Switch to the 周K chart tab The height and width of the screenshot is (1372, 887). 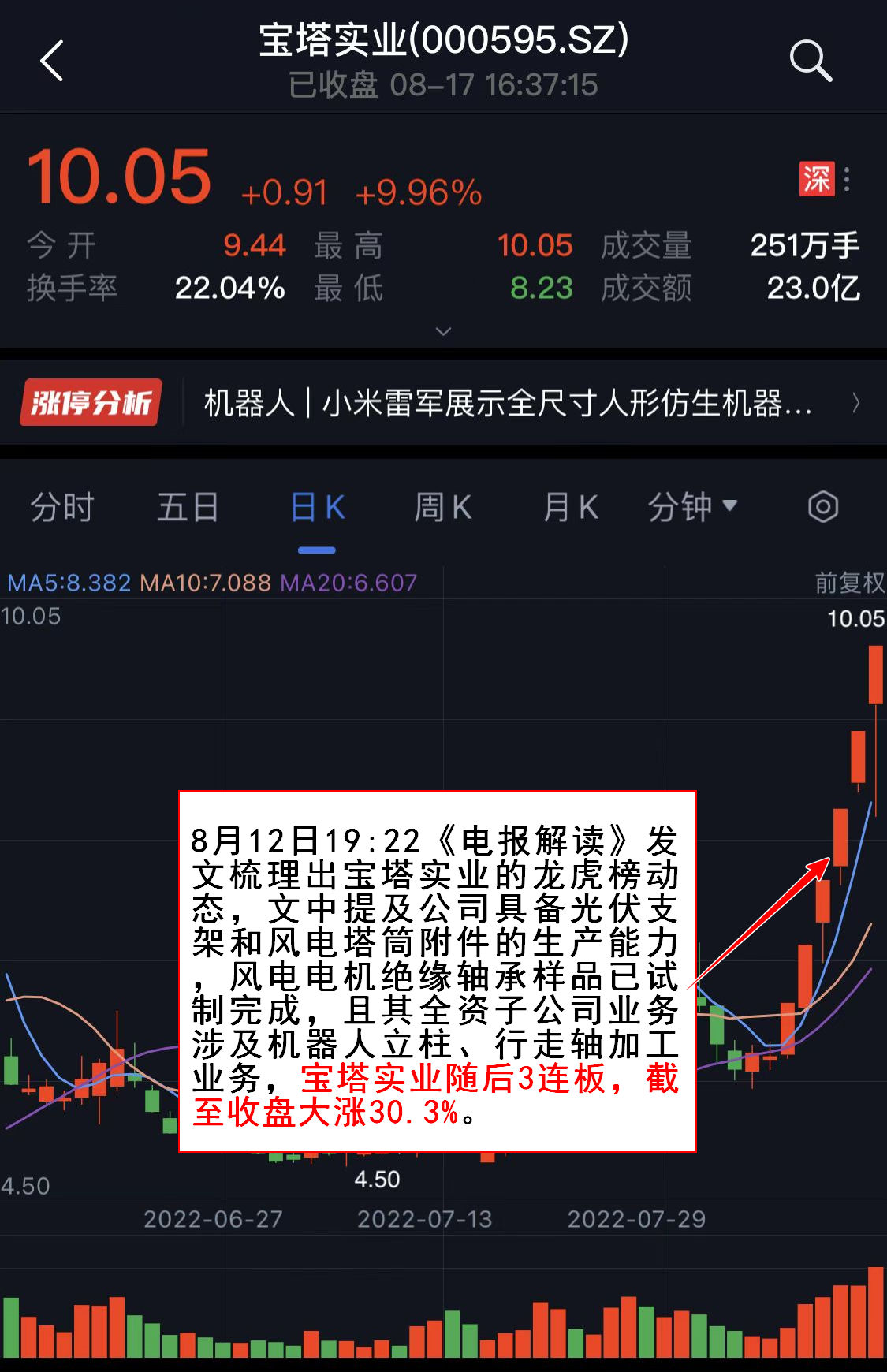point(443,507)
